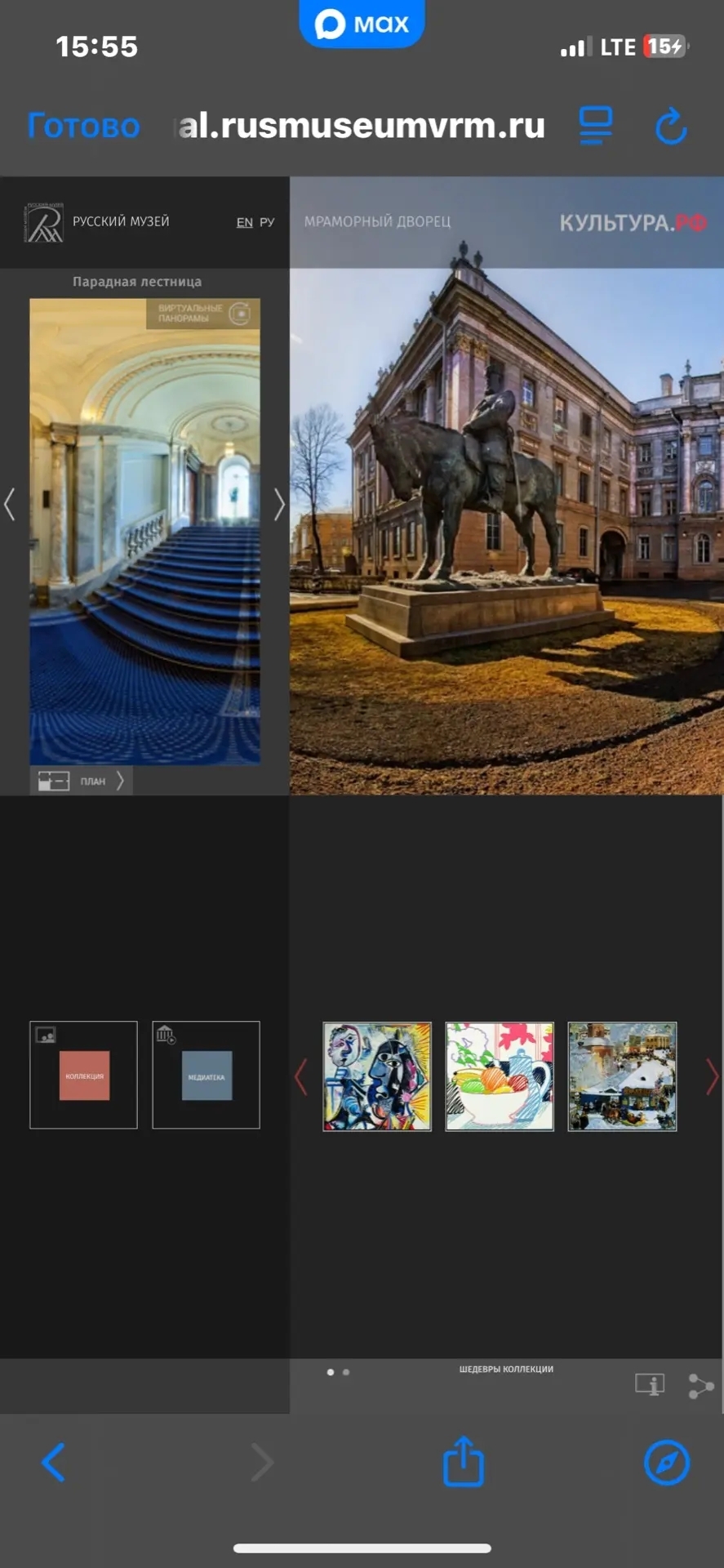Reload the page
This screenshot has width=724, height=1568.
671,127
